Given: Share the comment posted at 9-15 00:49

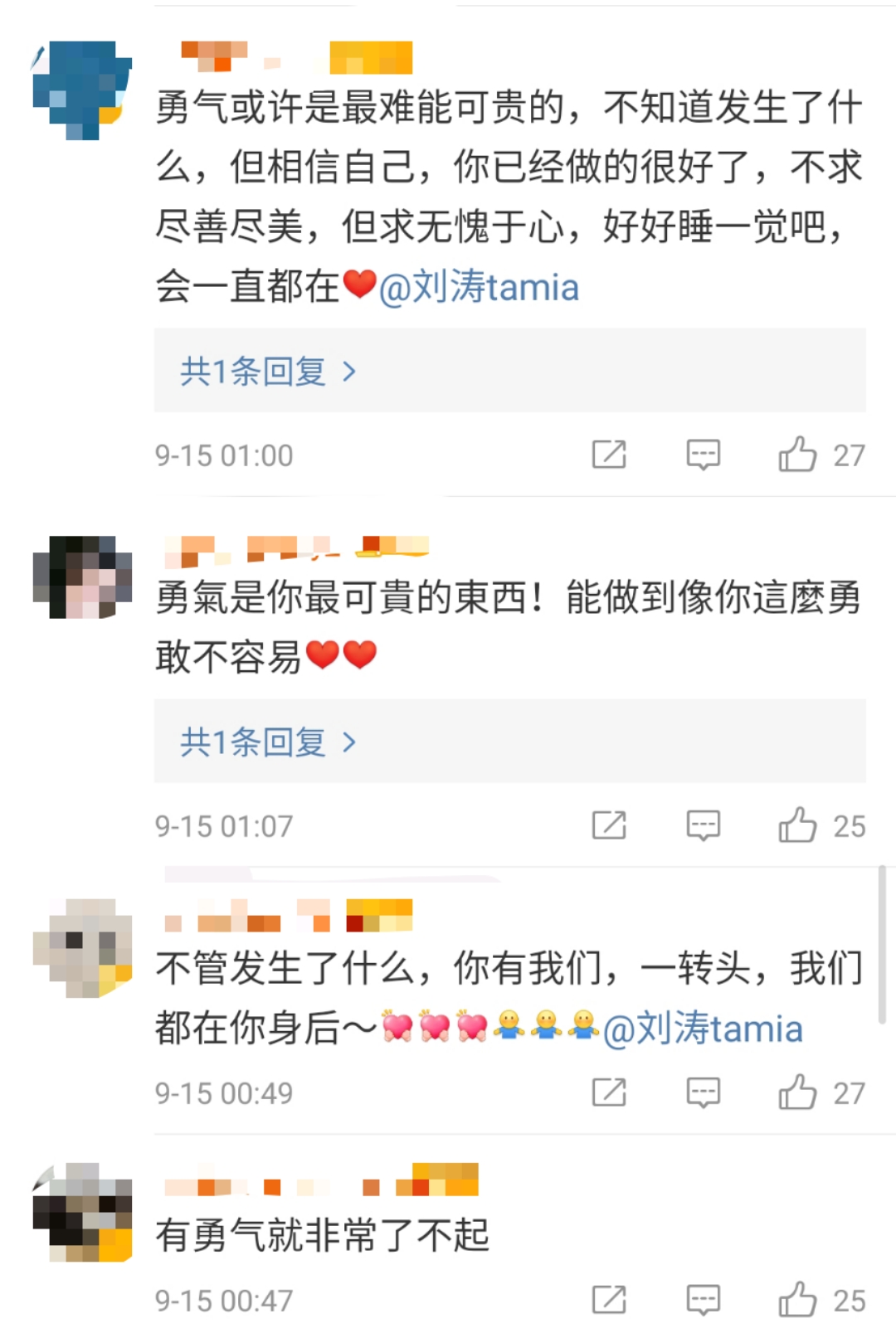Looking at the screenshot, I should (x=609, y=1092).
